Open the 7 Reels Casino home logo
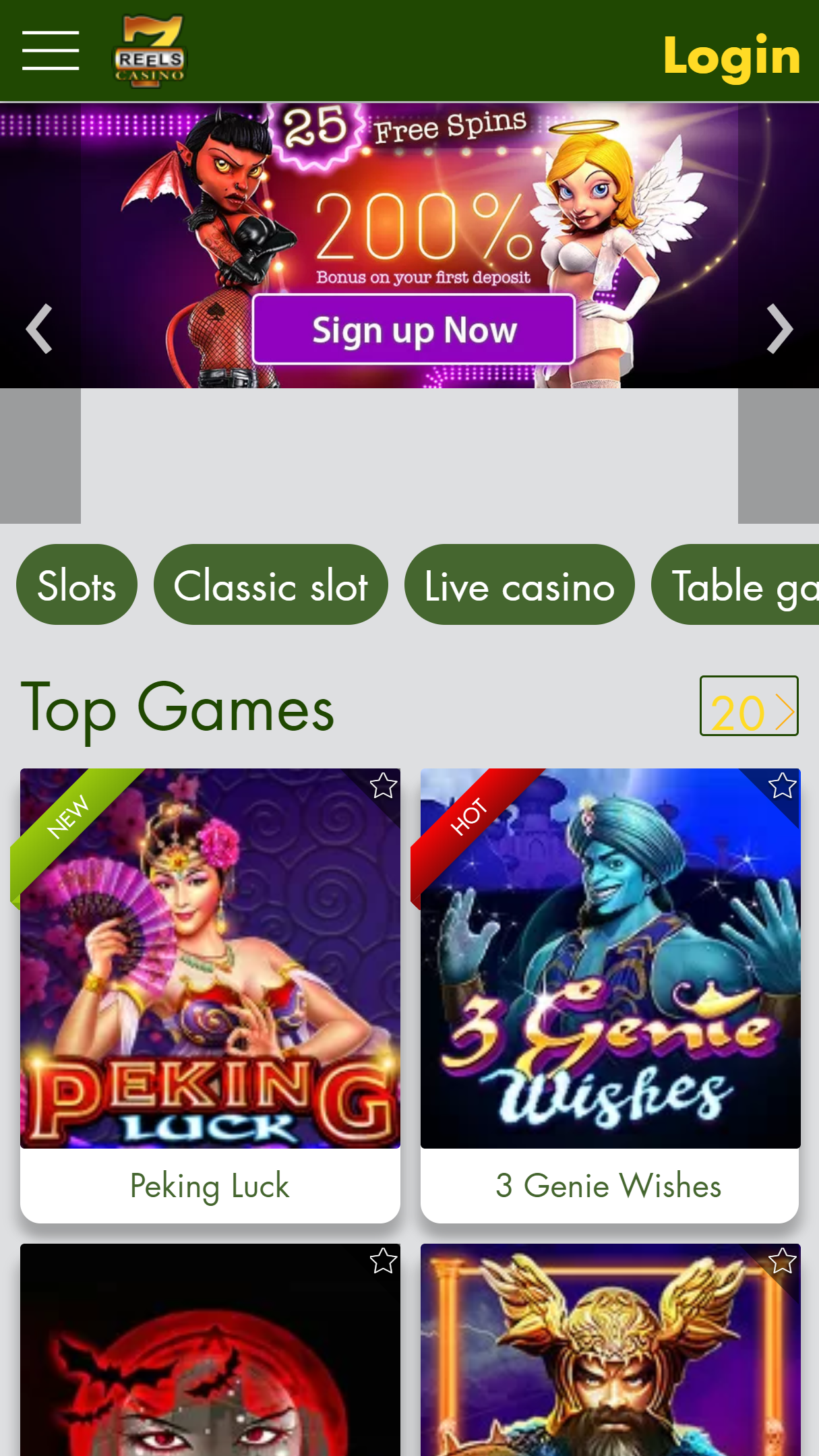This screenshot has height=1456, width=819. click(x=150, y=51)
